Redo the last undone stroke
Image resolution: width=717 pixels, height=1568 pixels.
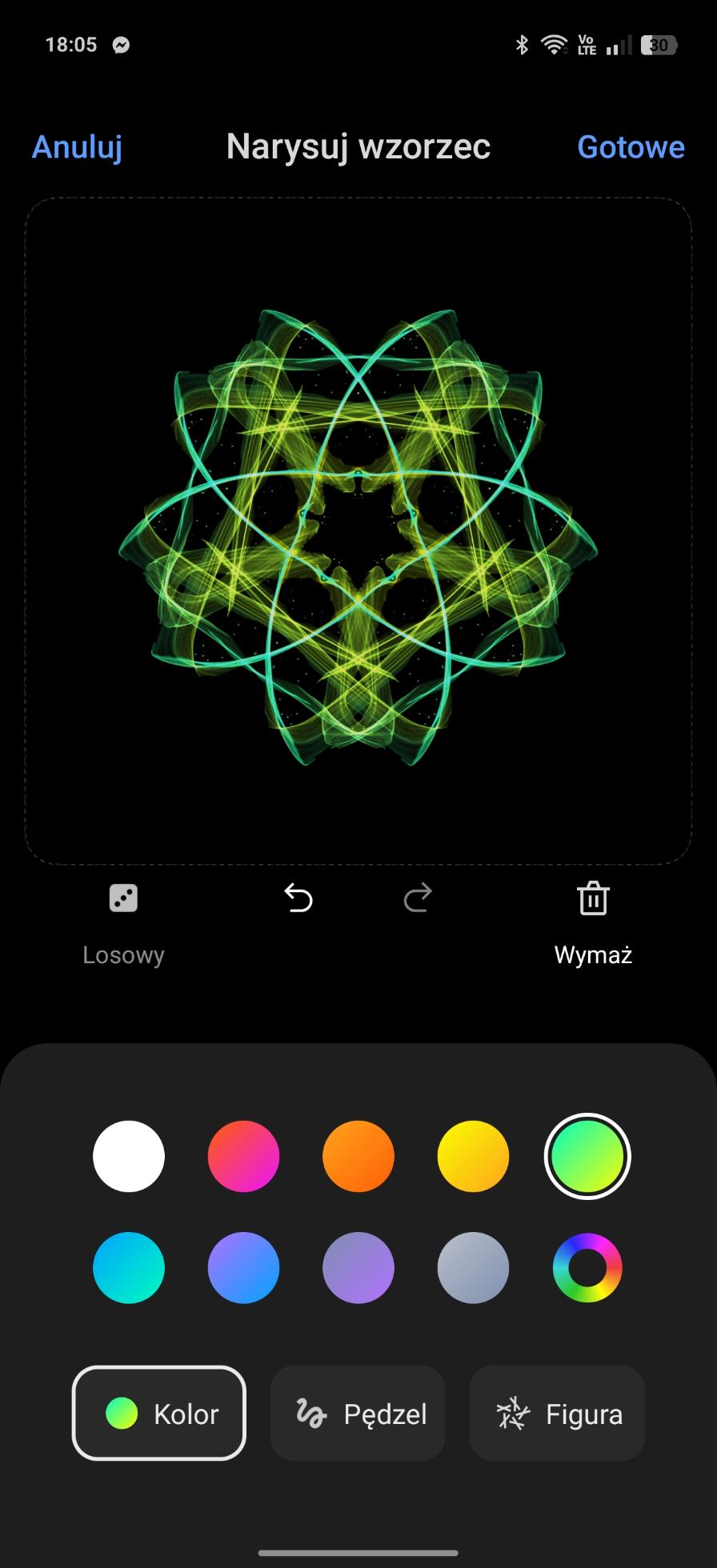pos(418,898)
